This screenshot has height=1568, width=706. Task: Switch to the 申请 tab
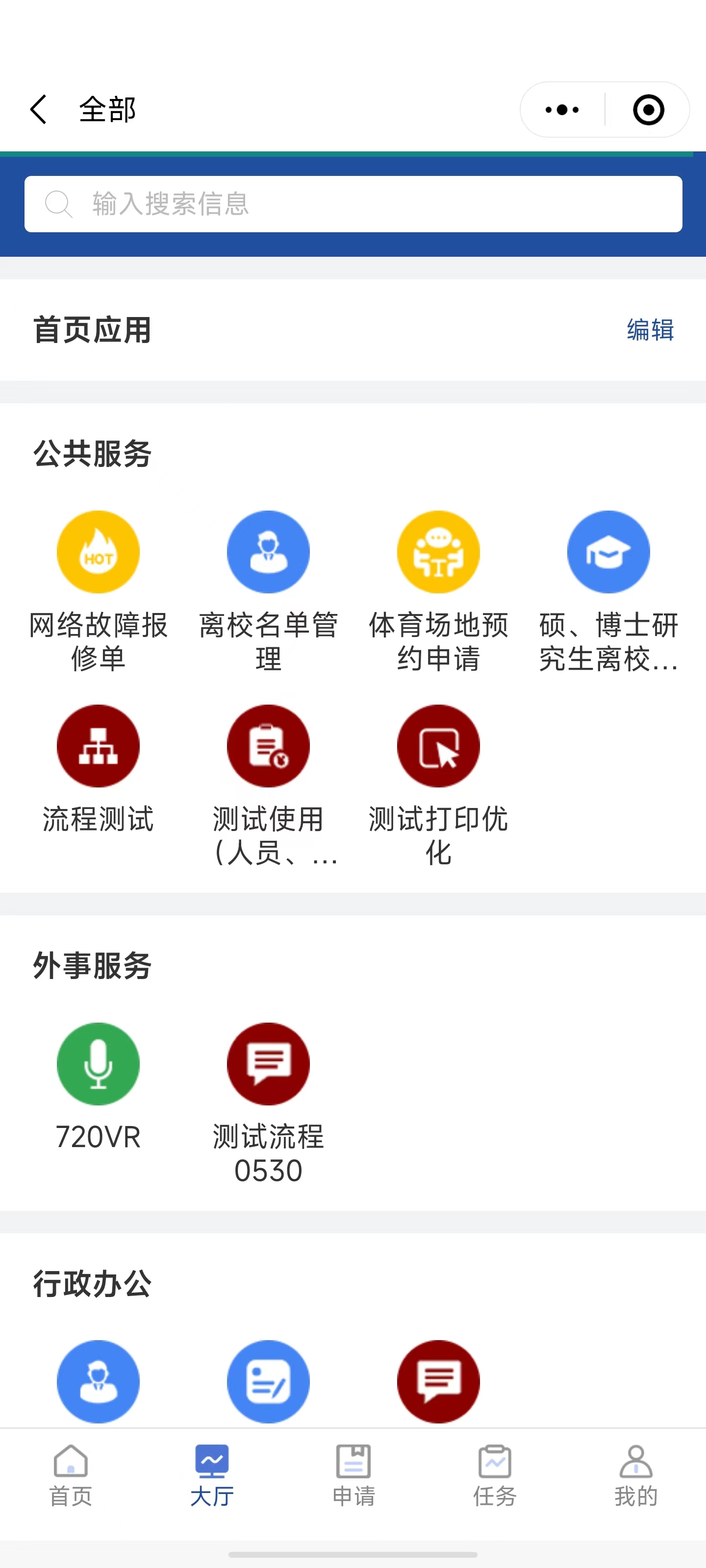[x=353, y=1475]
